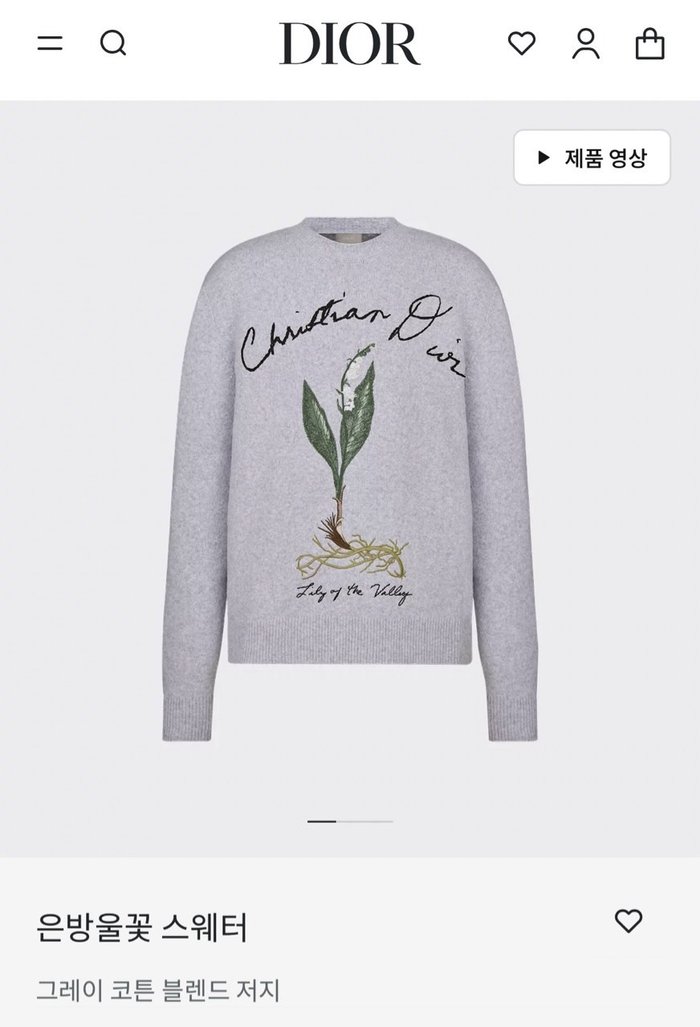Screen dimensions: 700x1027
Task: Open the hamburger menu
Action: pyautogui.click(x=50, y=44)
